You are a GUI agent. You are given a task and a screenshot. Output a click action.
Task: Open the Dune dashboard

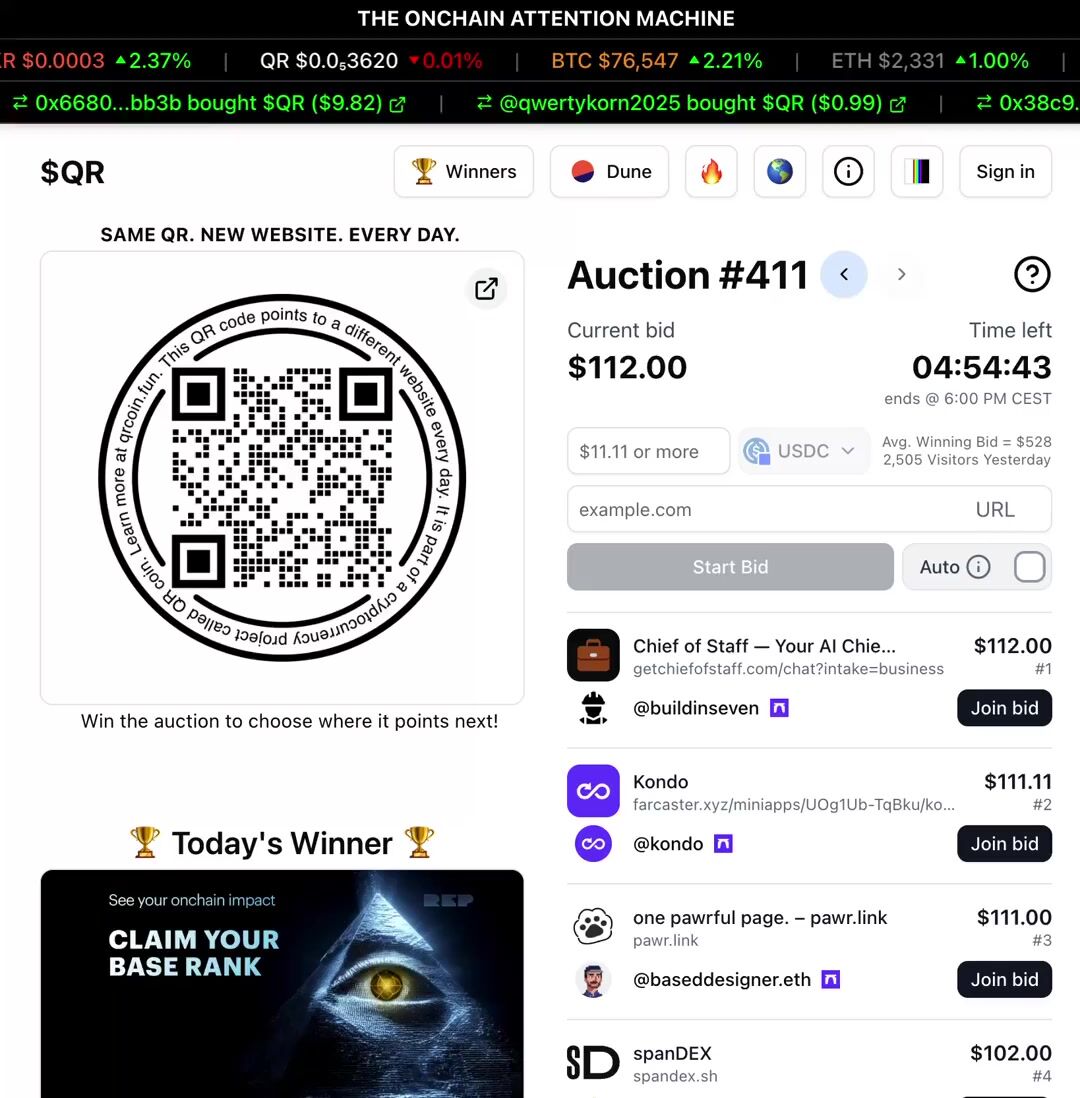coord(611,172)
